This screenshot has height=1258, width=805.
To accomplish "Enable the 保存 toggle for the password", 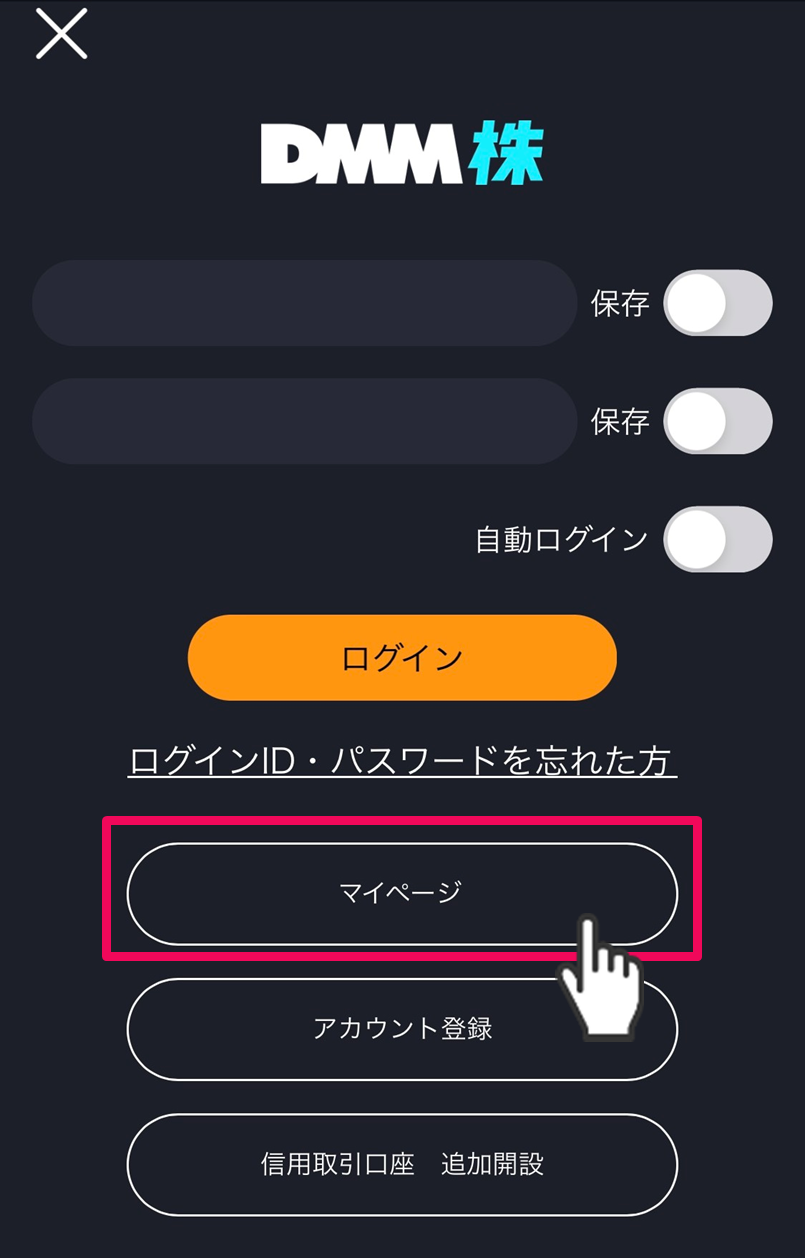I will point(718,421).
